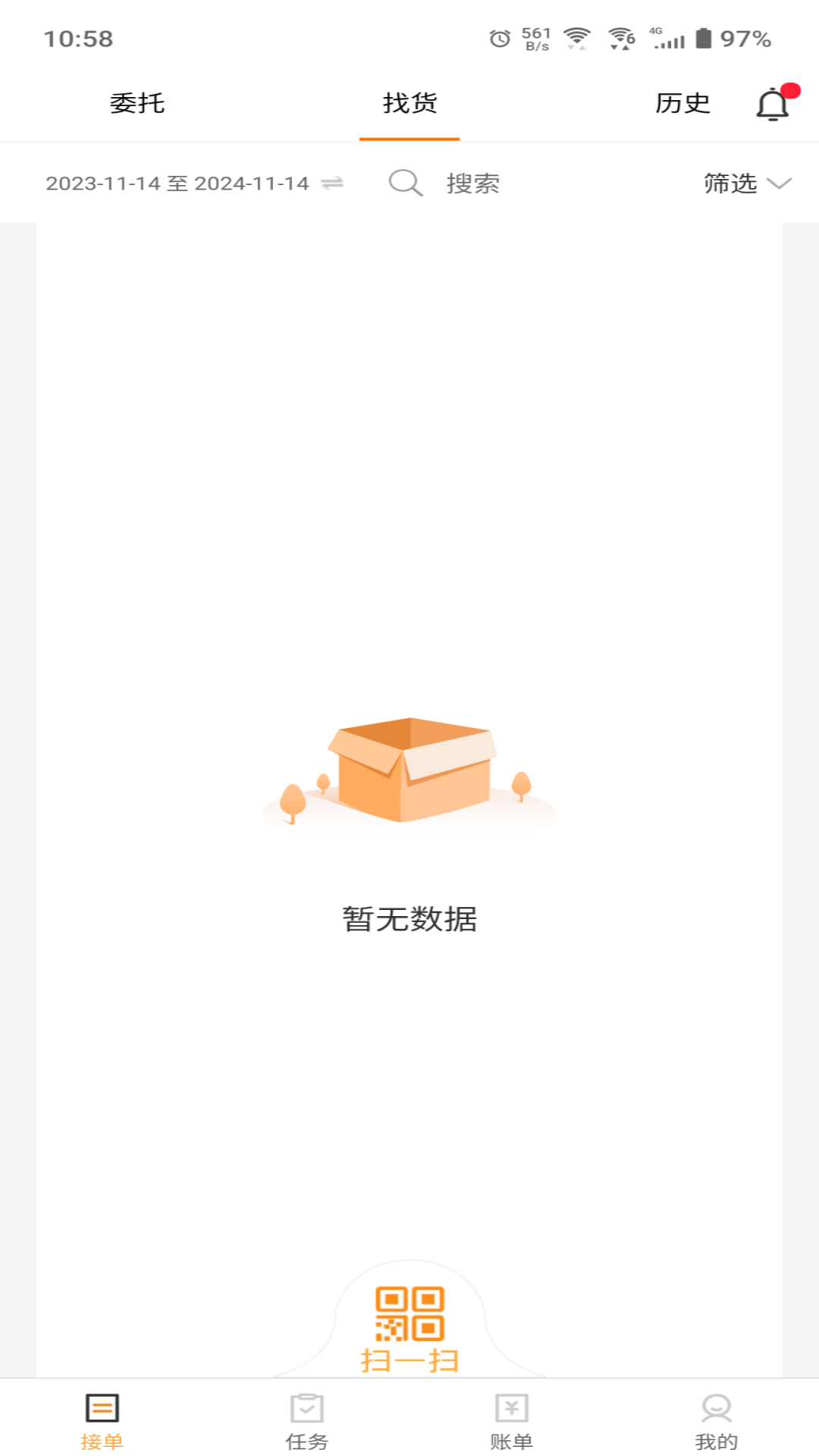This screenshot has width=819, height=1456.
Task: Select the 接单 order-taking icon
Action: (101, 1409)
